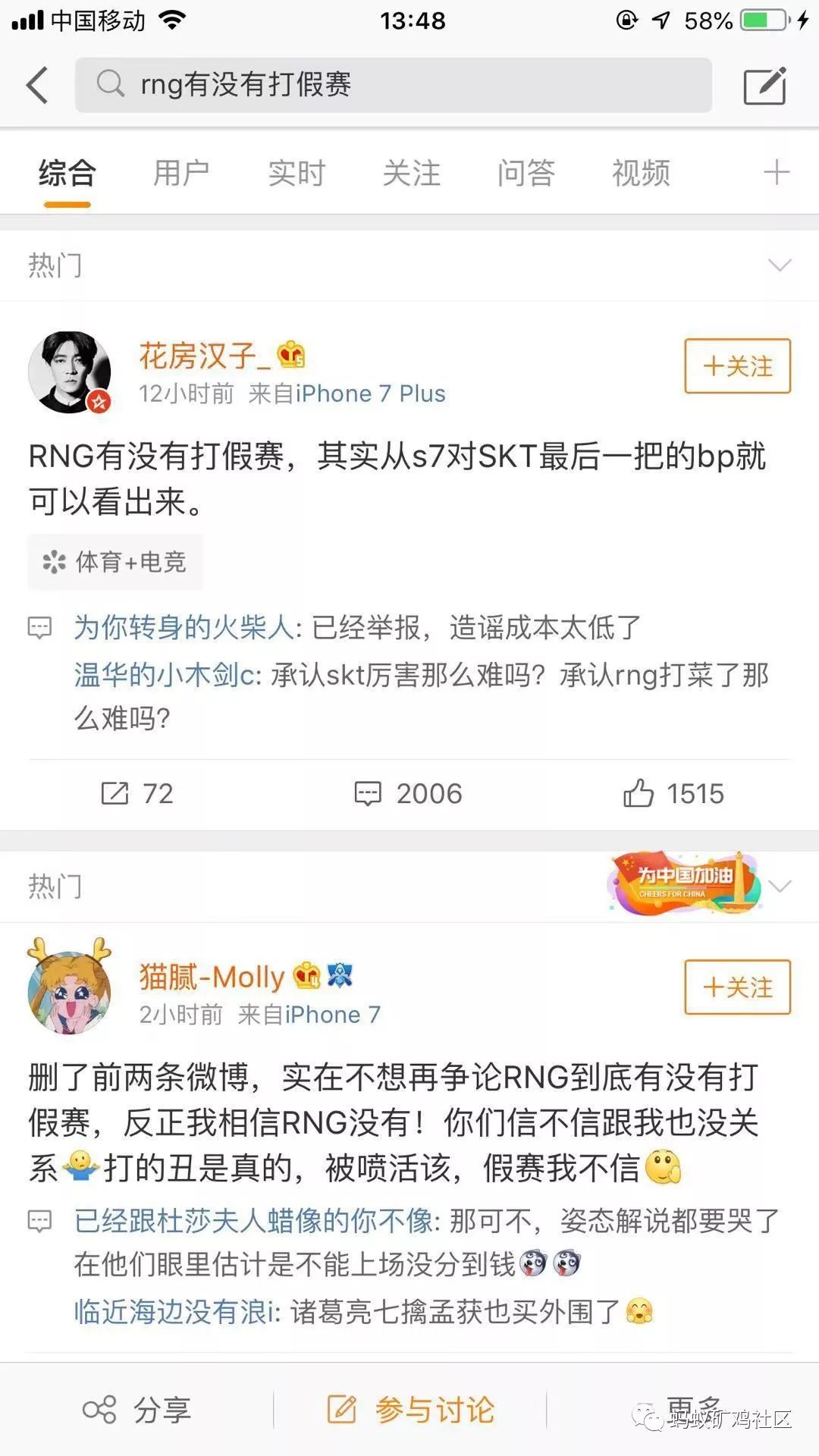Screen dimensions: 819x1456
Task: Follow 花房汉子_ with the +关注 button
Action: tap(736, 367)
